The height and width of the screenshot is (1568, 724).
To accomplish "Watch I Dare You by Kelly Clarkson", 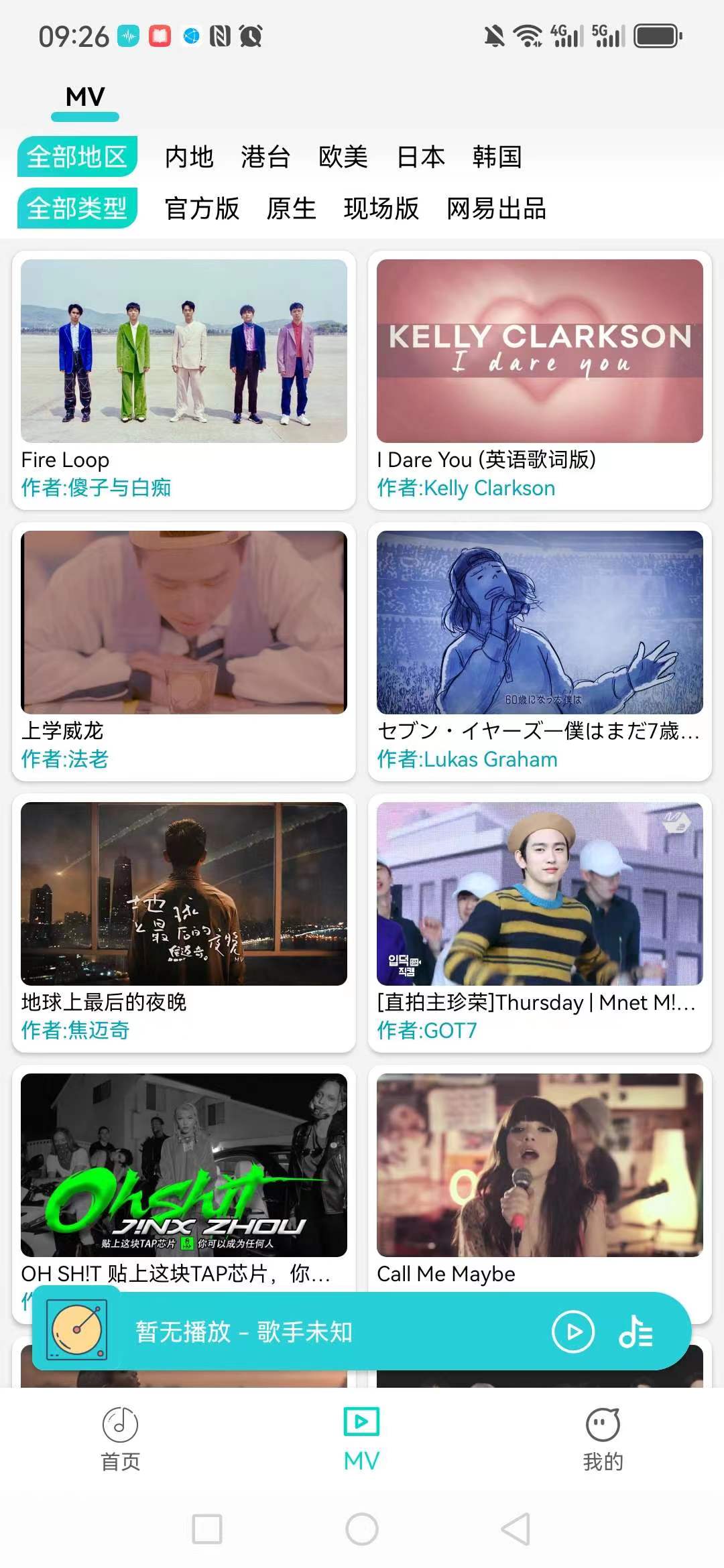I will coord(540,352).
